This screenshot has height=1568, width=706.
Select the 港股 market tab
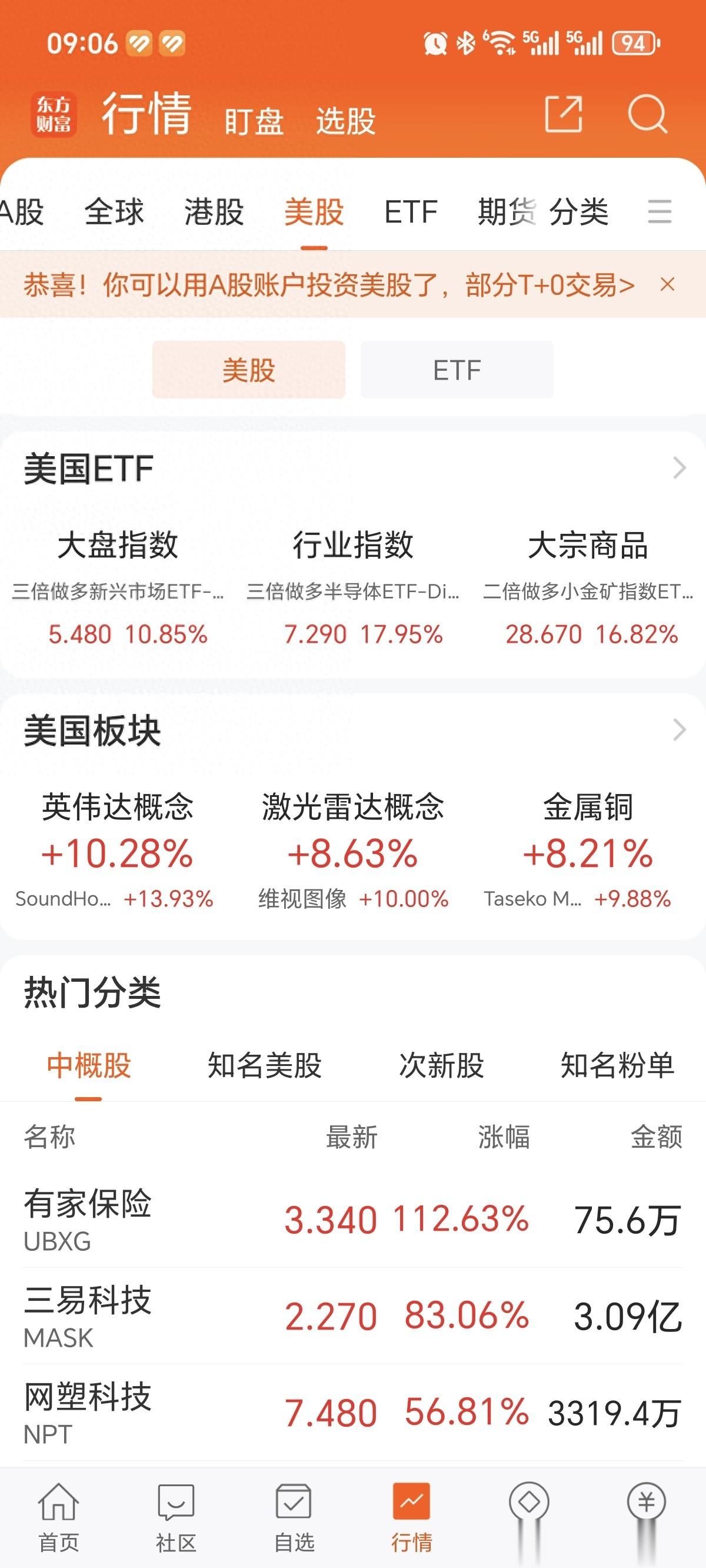click(x=214, y=212)
